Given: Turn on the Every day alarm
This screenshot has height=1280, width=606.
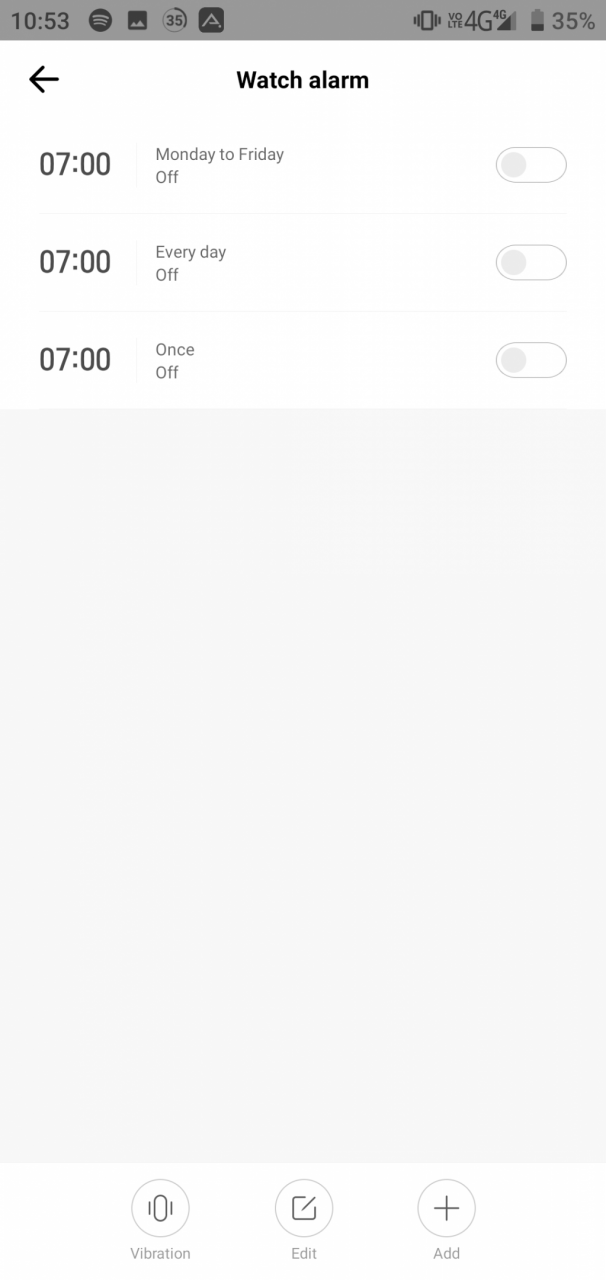Looking at the screenshot, I should pos(531,262).
